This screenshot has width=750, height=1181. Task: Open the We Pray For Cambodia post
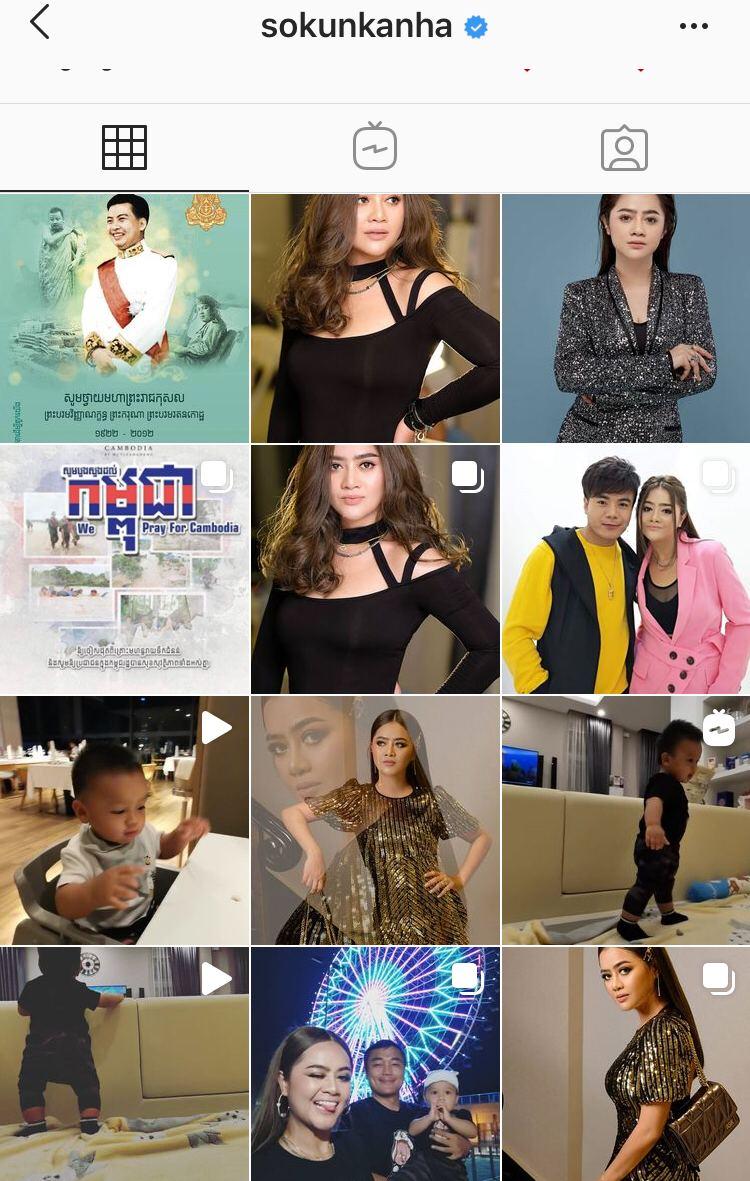point(124,569)
